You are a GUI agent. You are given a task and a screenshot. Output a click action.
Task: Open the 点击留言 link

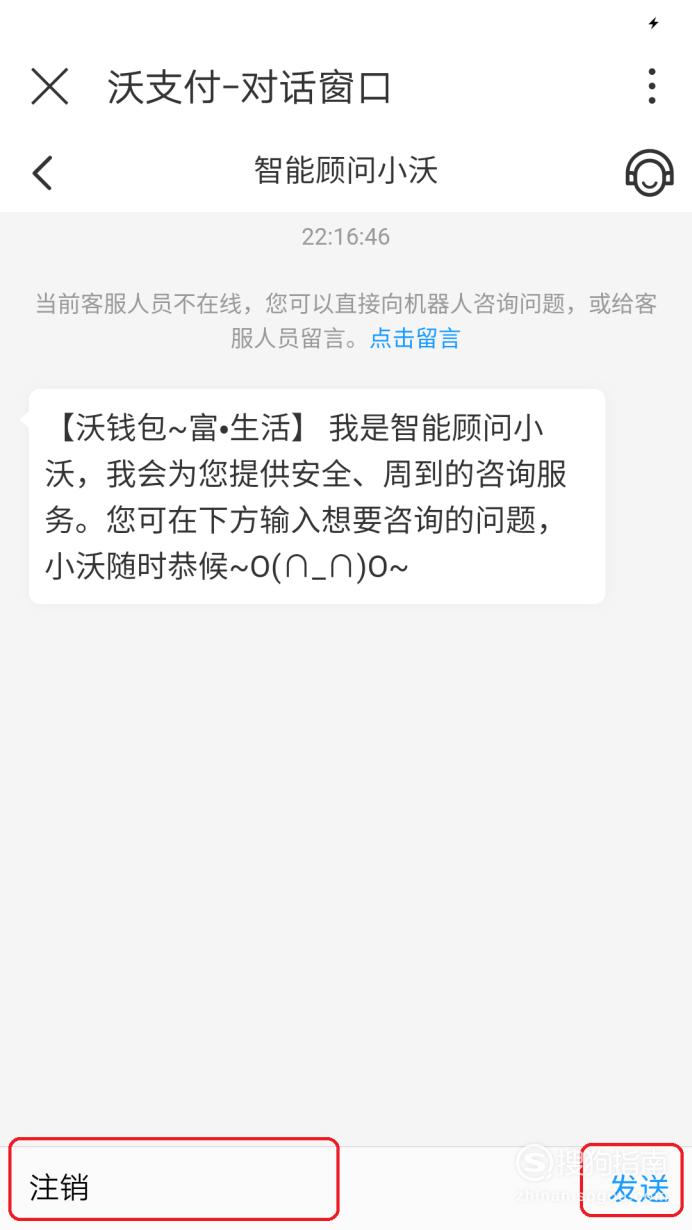click(x=415, y=338)
